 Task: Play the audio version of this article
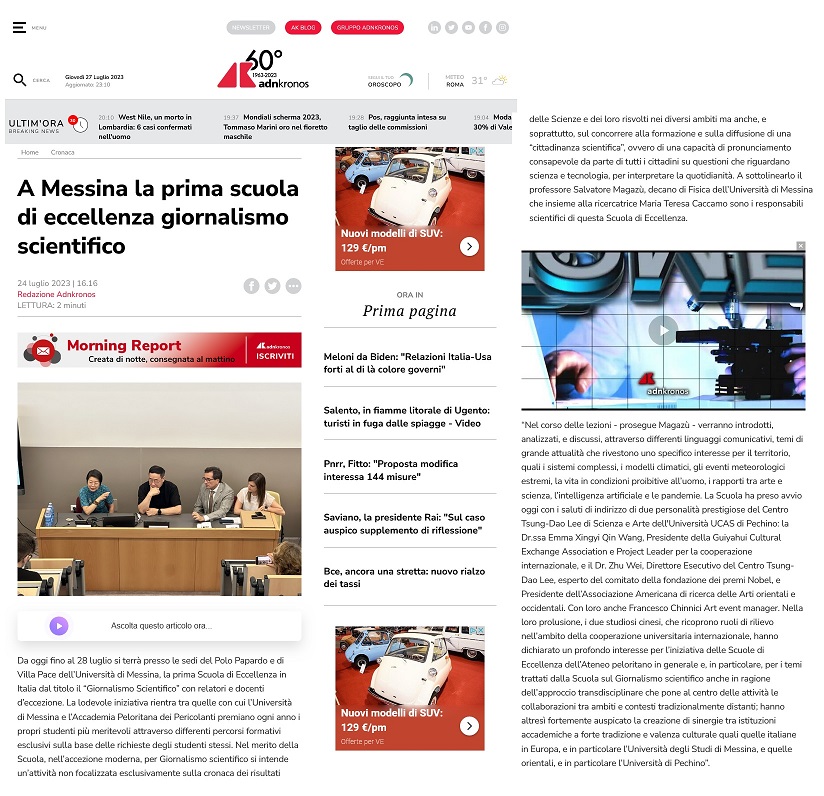[59, 626]
